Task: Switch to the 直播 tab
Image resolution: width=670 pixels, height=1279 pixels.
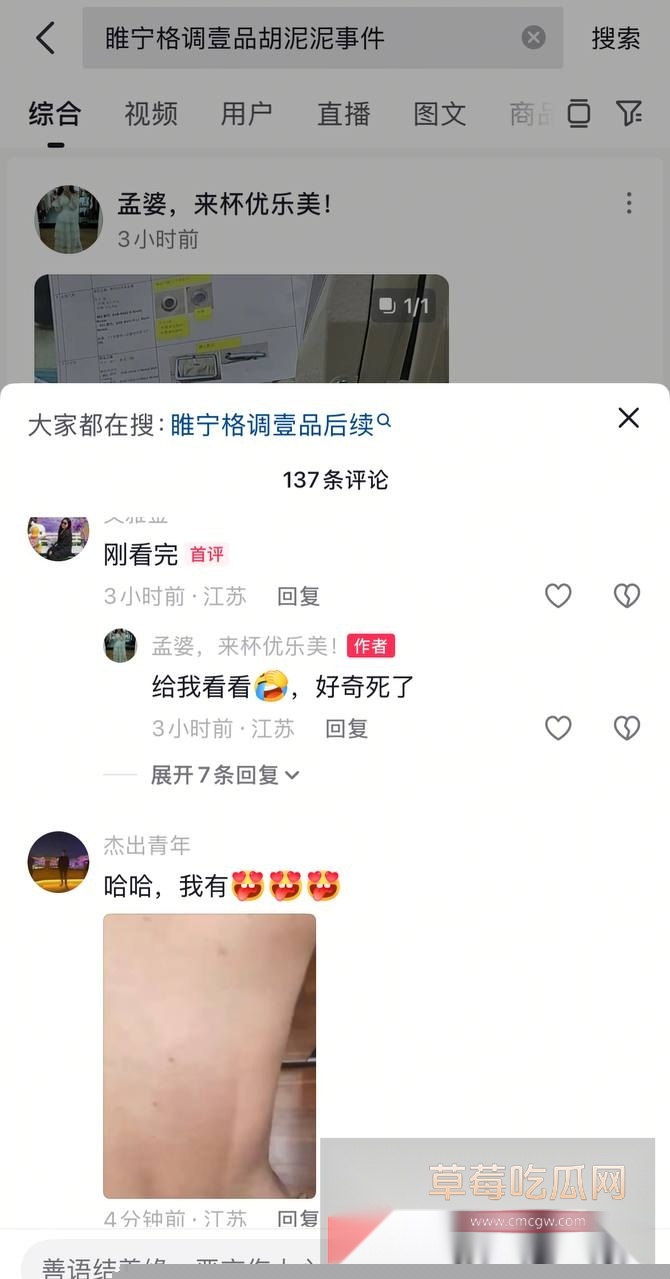Action: (x=344, y=114)
